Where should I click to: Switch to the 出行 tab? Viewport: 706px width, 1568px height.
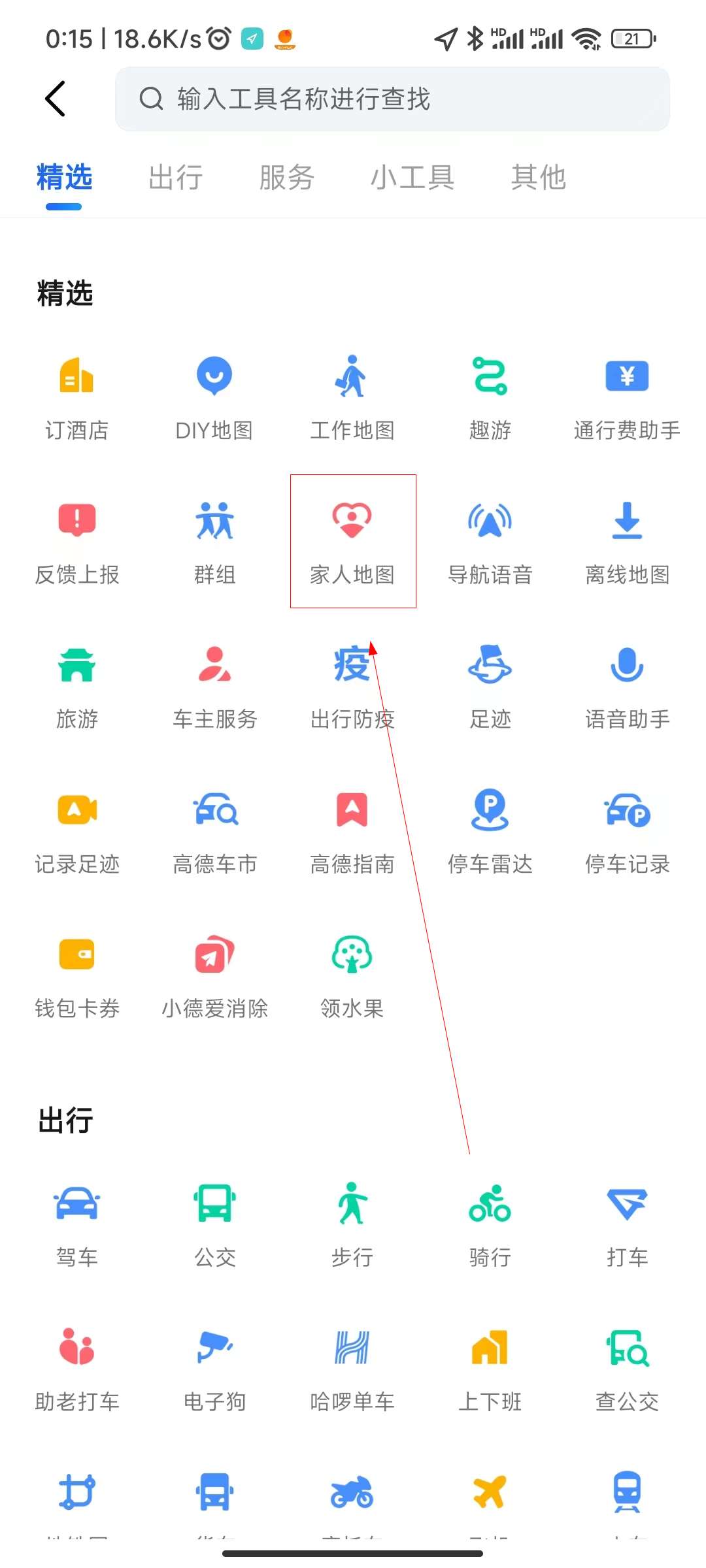[175, 178]
